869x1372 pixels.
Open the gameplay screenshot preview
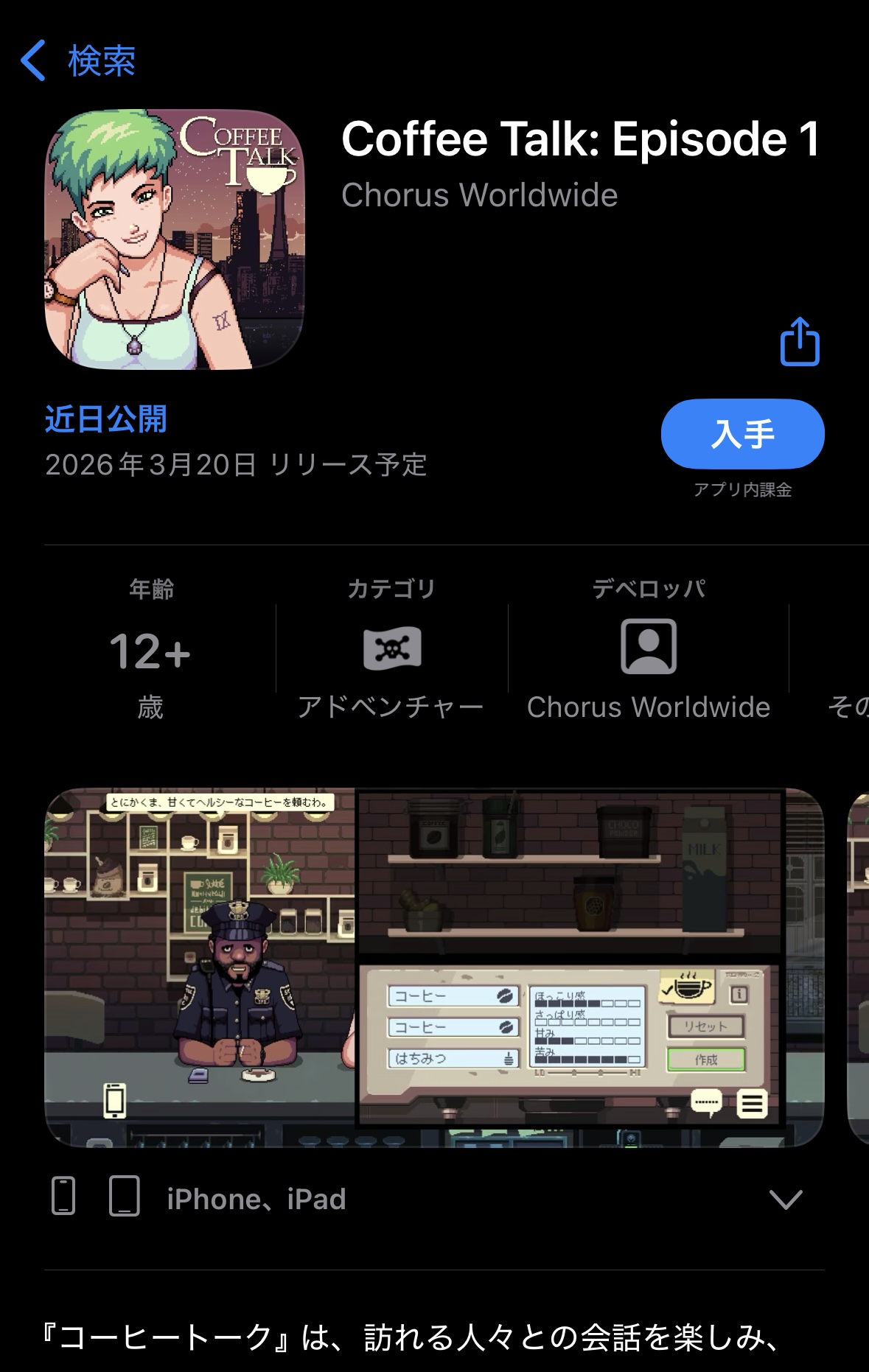click(x=434, y=967)
